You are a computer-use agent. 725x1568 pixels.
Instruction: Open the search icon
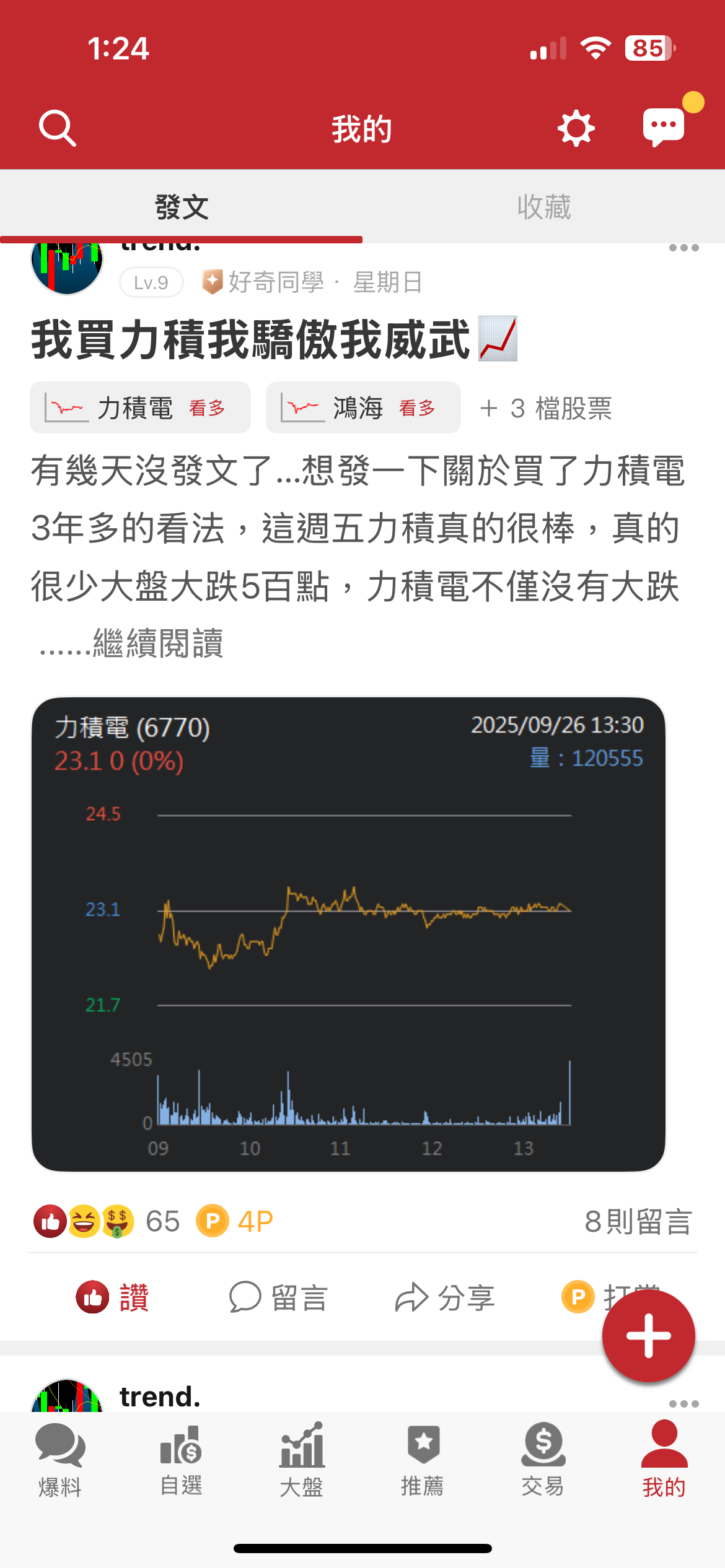coord(57,128)
